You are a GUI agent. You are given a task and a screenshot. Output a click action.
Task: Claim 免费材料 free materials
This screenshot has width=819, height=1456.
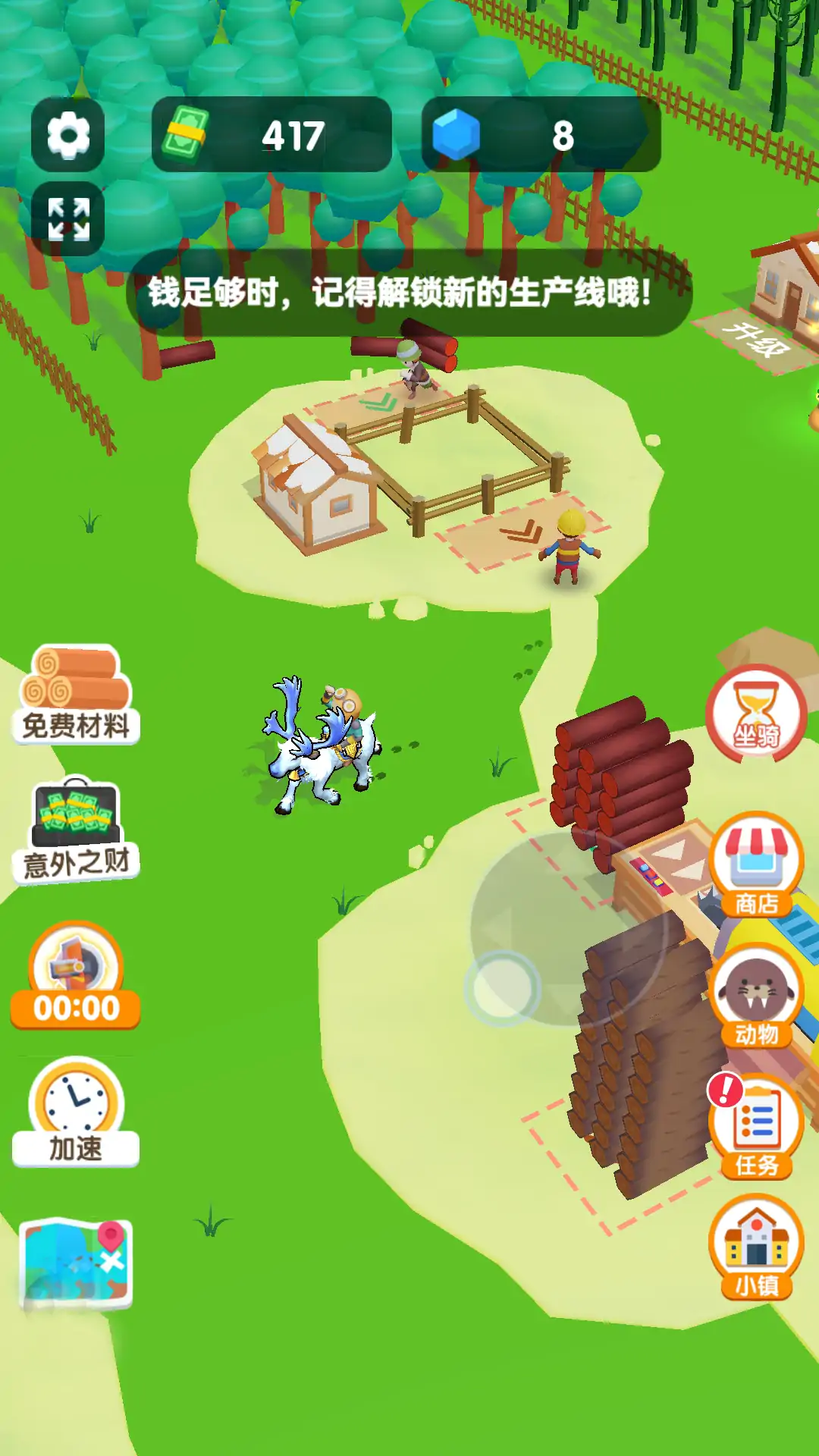point(75,694)
